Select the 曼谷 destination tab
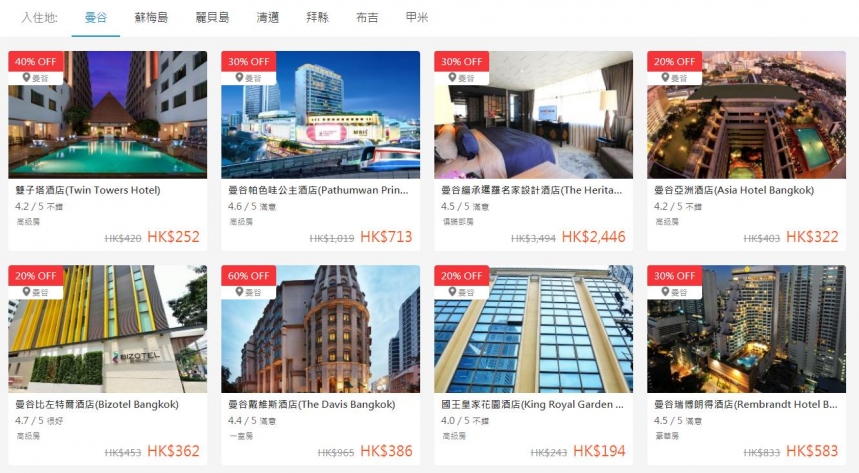This screenshot has height=473, width=859. coord(96,18)
